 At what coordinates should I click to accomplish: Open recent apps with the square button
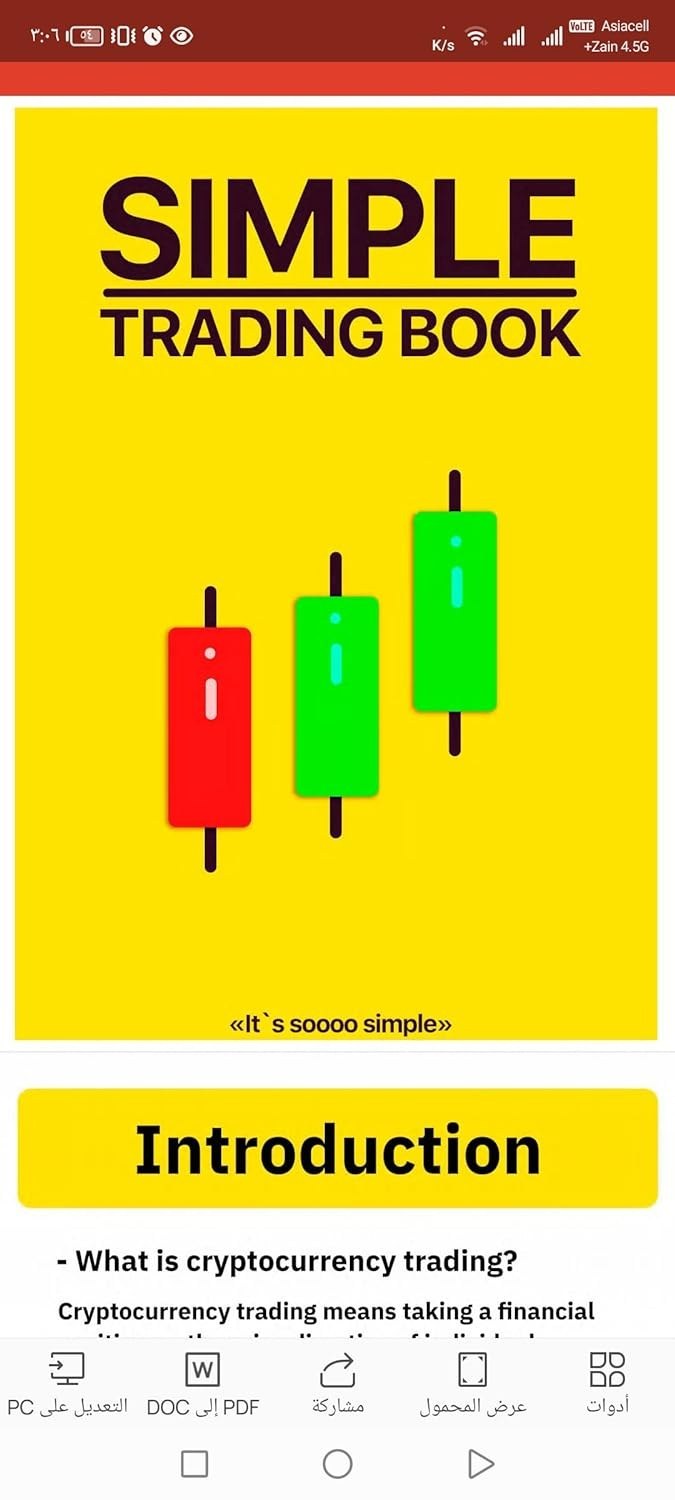[195, 1464]
